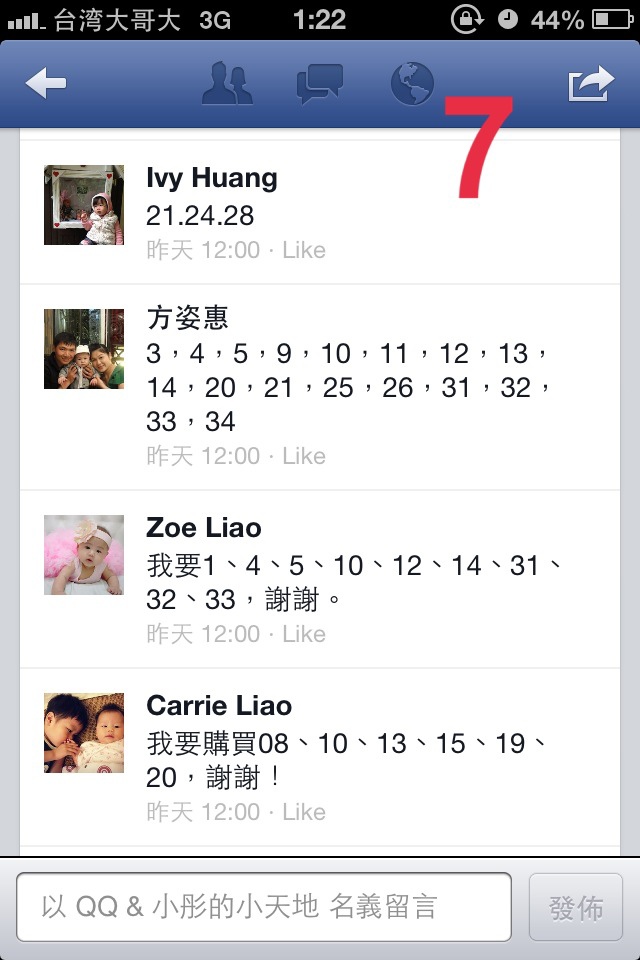Image resolution: width=640 pixels, height=960 pixels.
Task: Like Zoe Liao's comment
Action: click(304, 634)
